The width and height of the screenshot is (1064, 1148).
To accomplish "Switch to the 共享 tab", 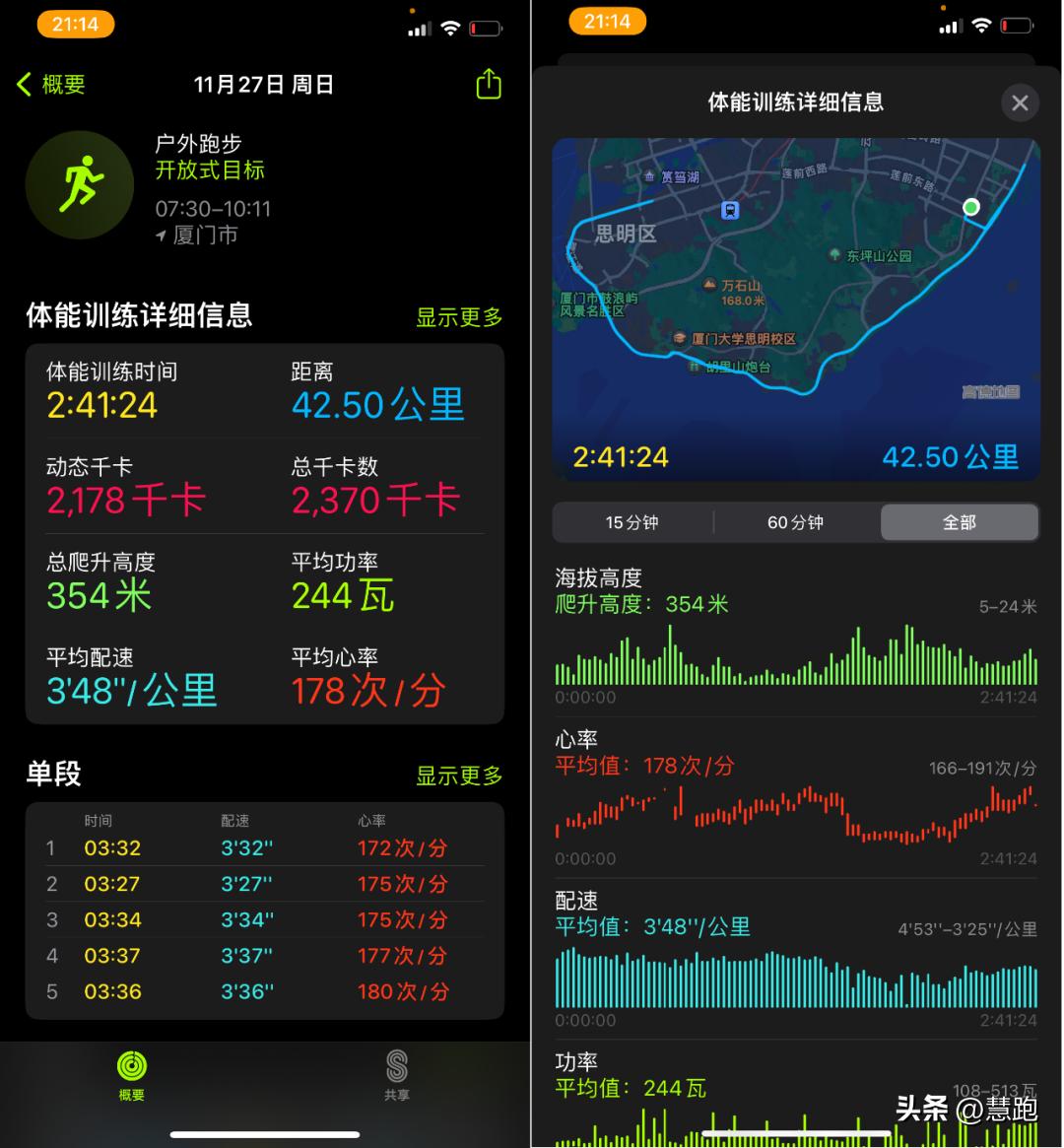I will (x=397, y=1074).
